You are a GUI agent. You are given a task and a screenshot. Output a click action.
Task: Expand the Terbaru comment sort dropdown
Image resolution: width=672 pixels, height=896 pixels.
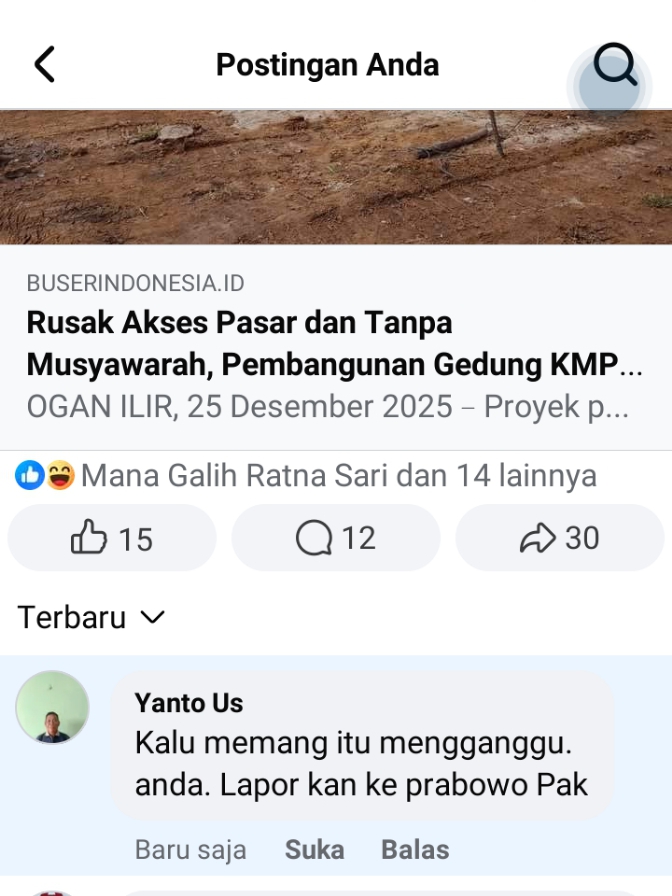pos(90,618)
